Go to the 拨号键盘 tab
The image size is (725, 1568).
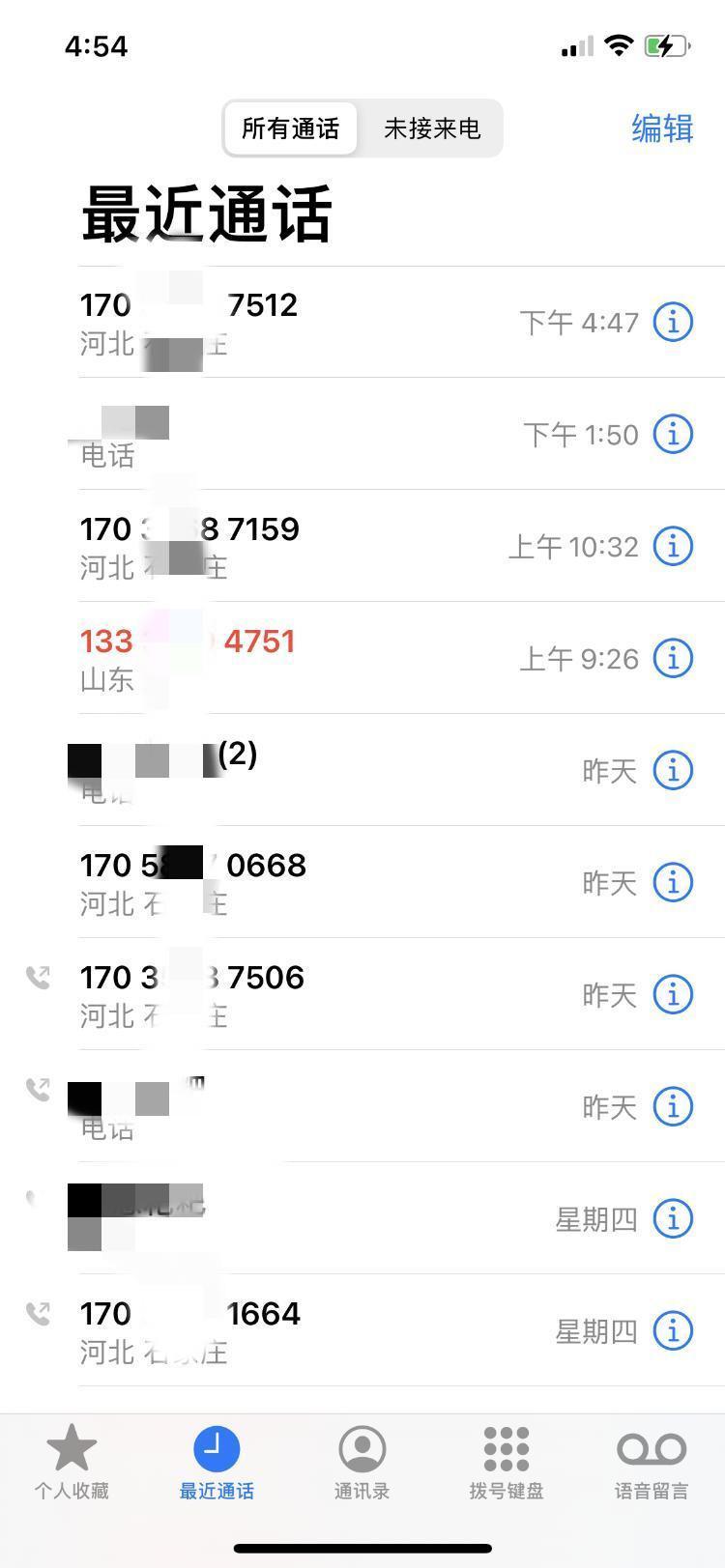point(507,1462)
